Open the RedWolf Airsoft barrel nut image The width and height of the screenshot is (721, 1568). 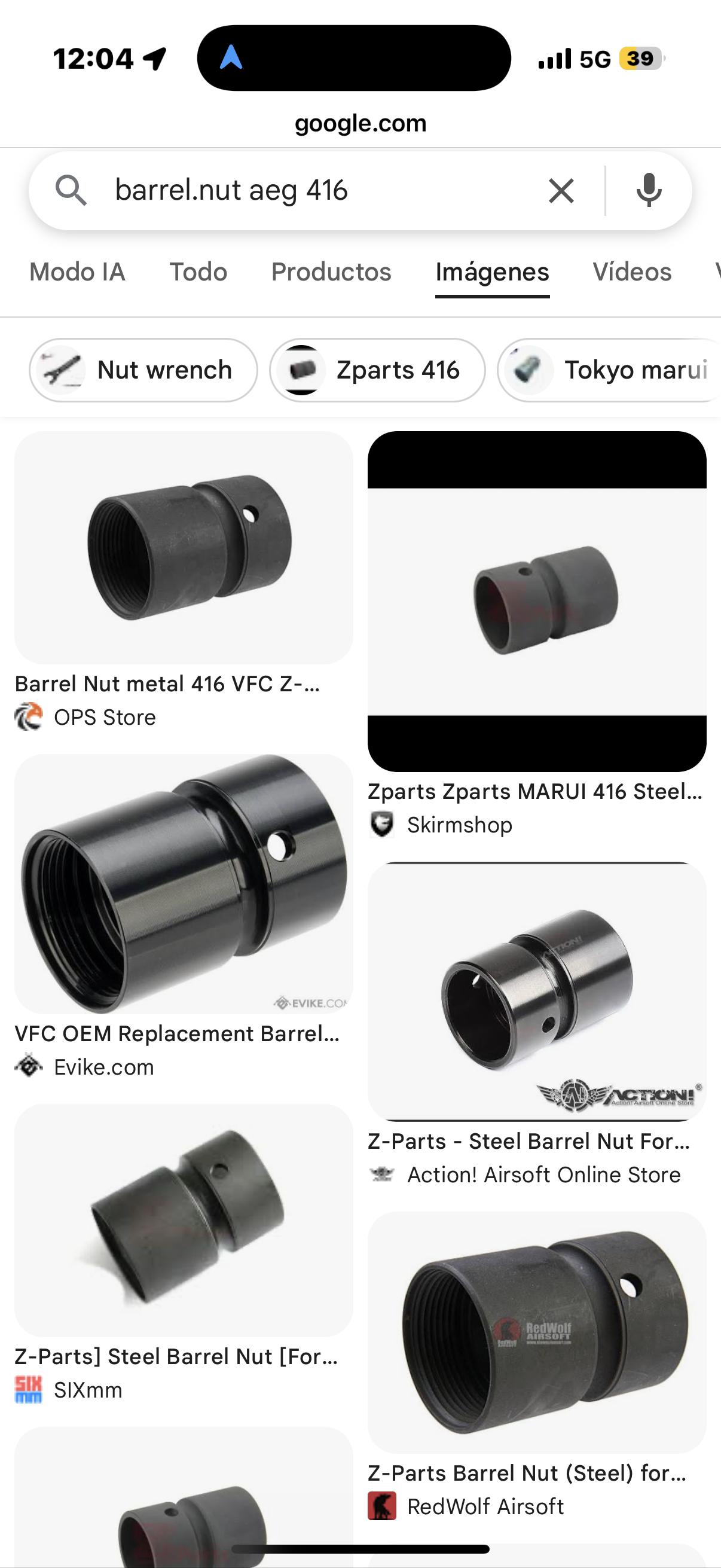tap(537, 1332)
